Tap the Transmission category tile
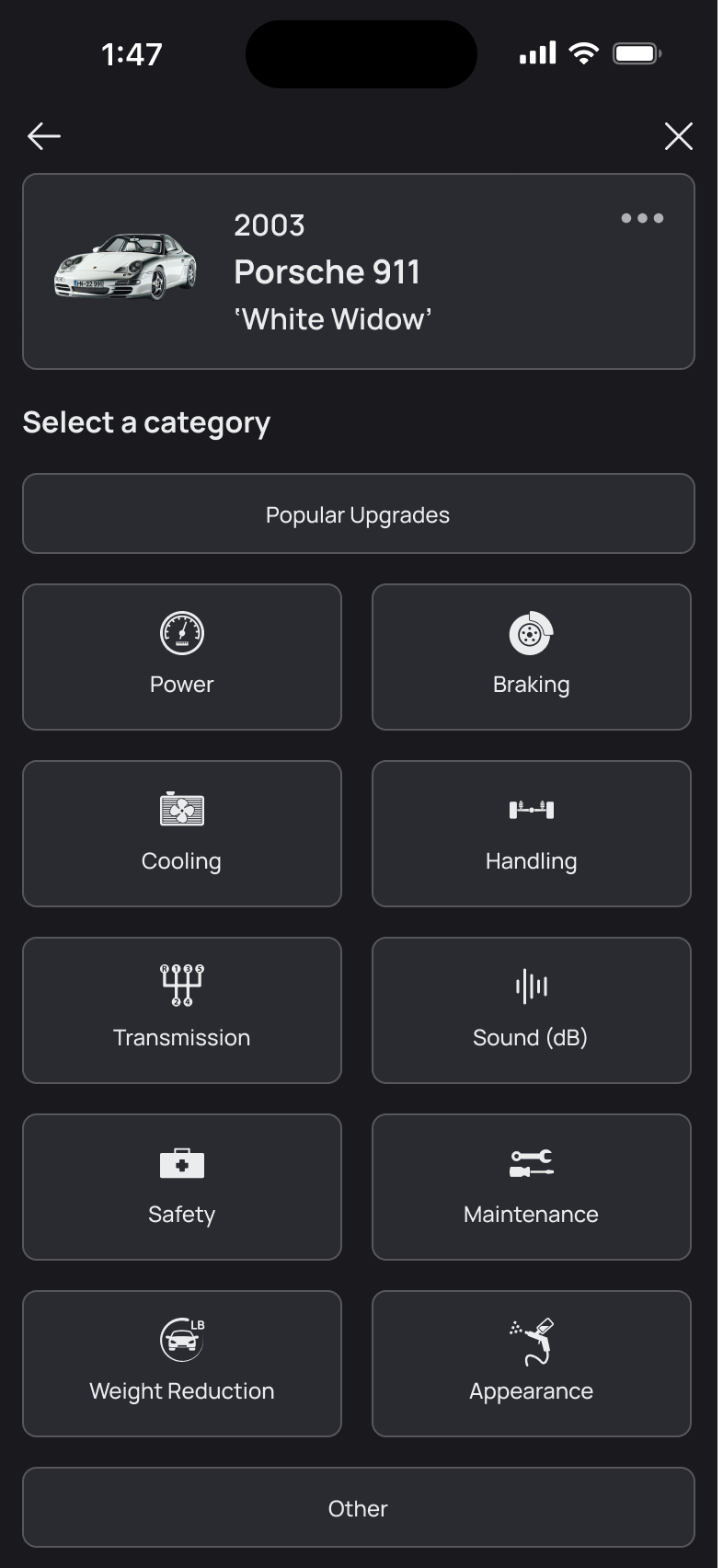 [x=182, y=1010]
